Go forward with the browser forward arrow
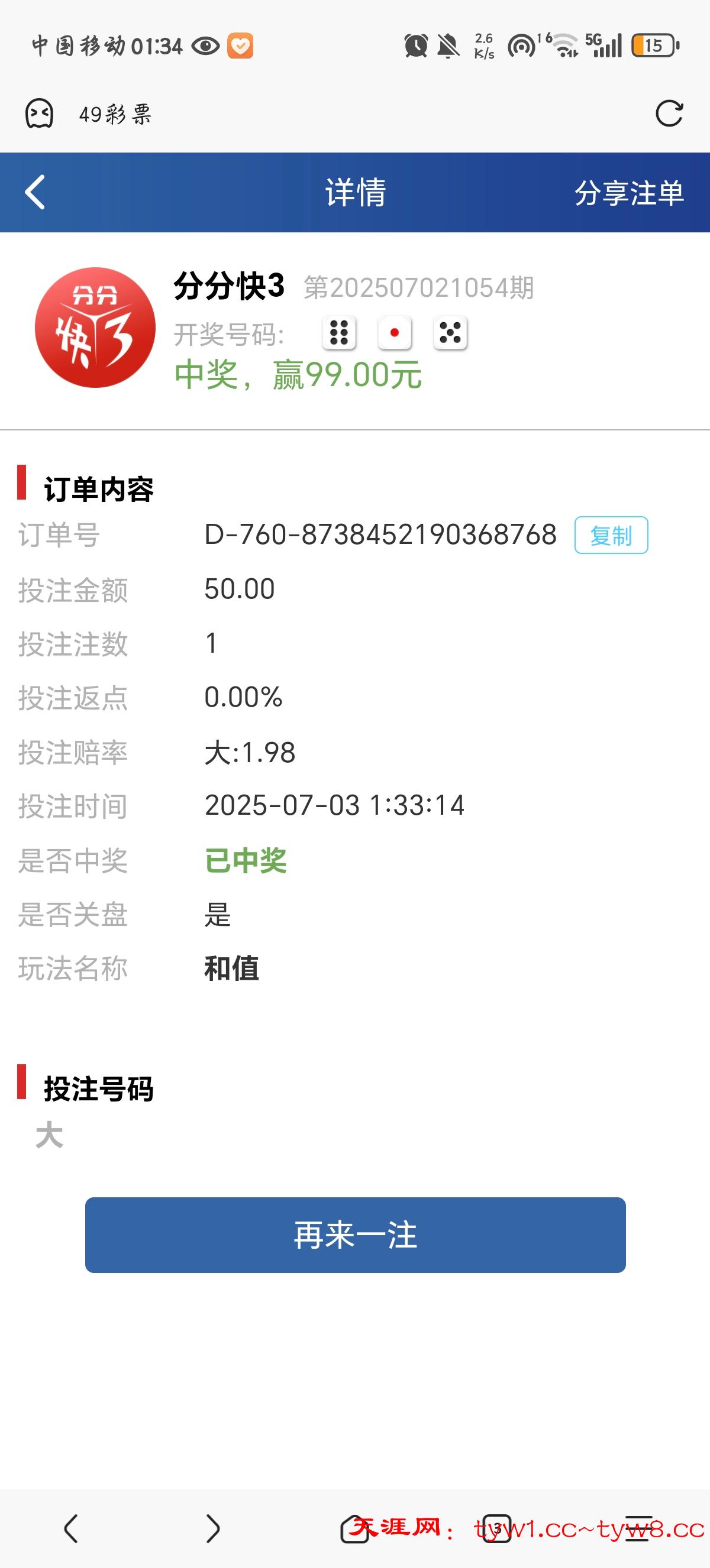The width and height of the screenshot is (710, 1568). pos(213,1528)
